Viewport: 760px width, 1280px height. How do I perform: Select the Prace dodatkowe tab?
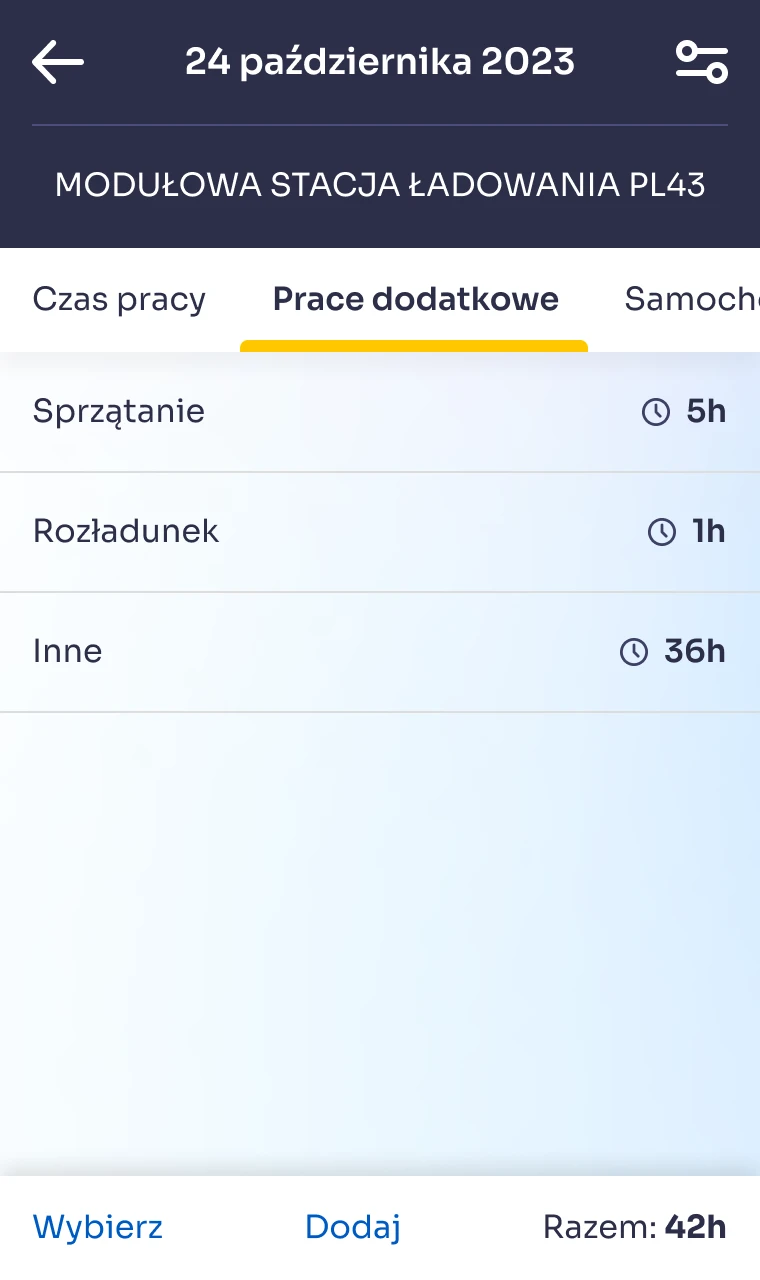pyautogui.click(x=415, y=299)
